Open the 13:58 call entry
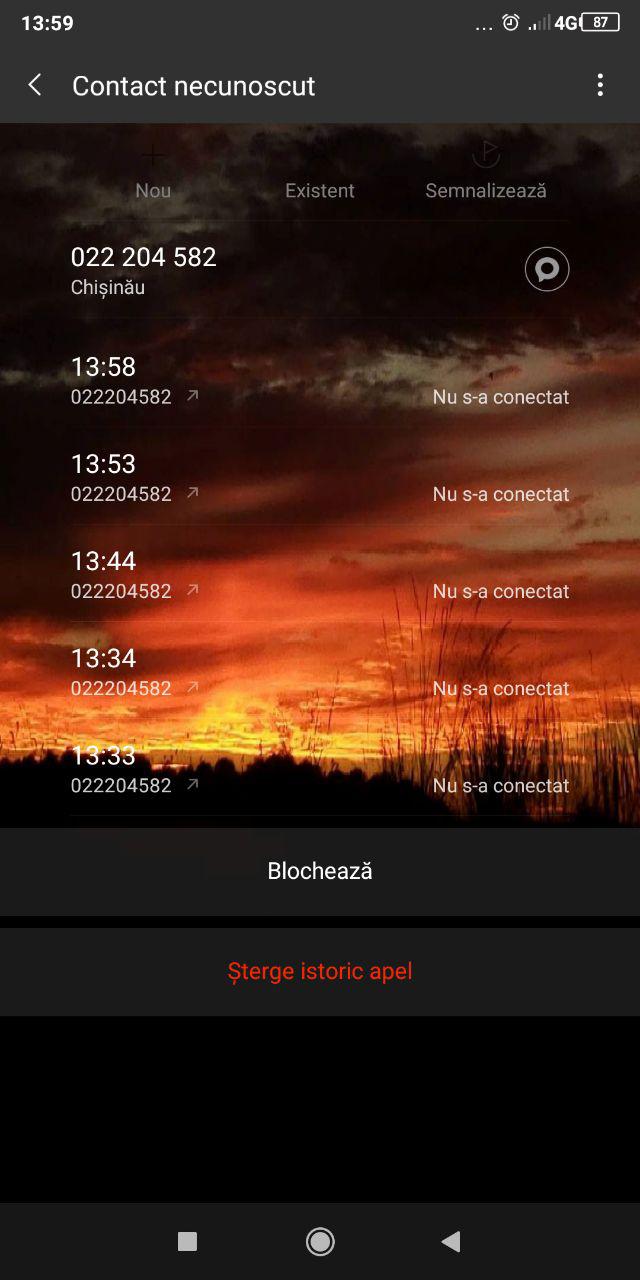Viewport: 640px width, 1280px height. point(319,381)
